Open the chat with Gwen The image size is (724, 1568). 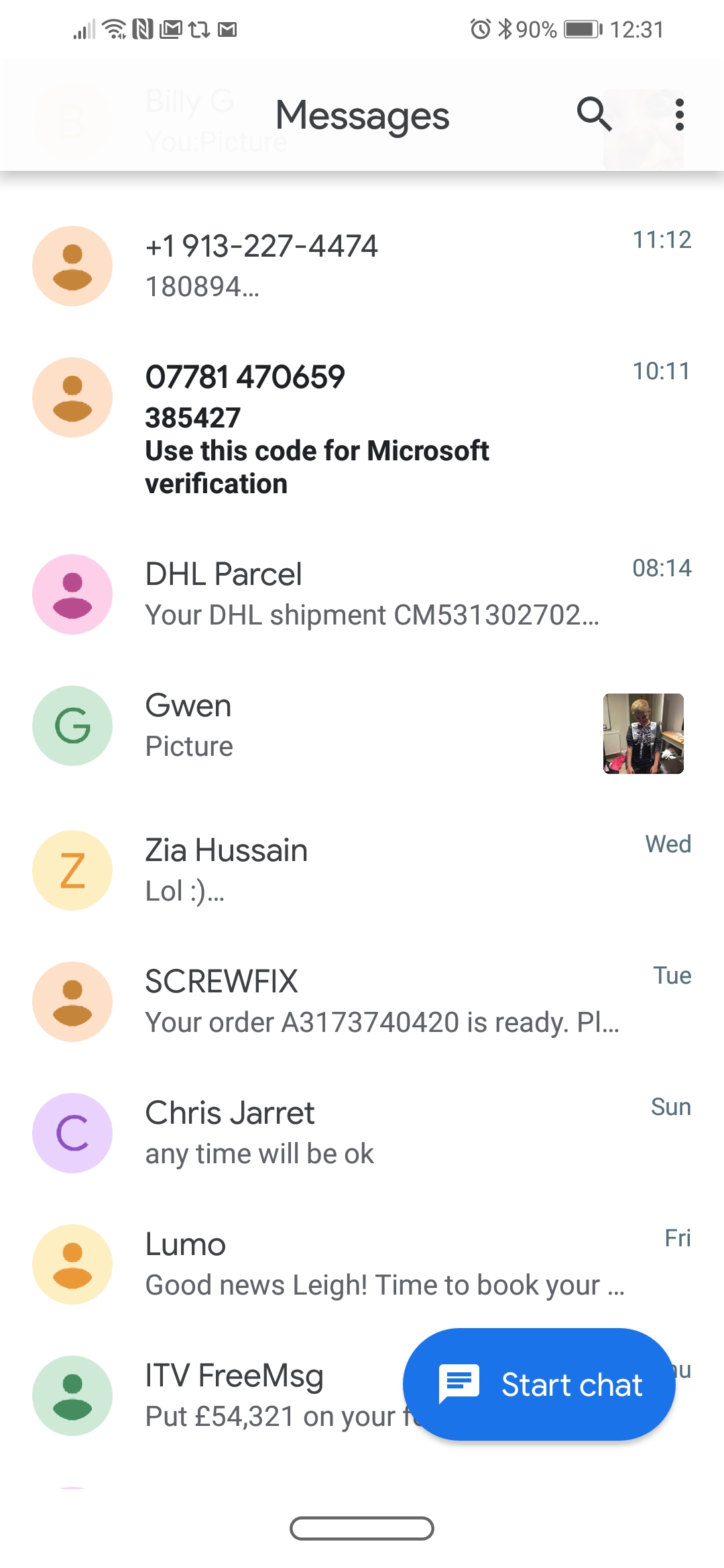362,726
